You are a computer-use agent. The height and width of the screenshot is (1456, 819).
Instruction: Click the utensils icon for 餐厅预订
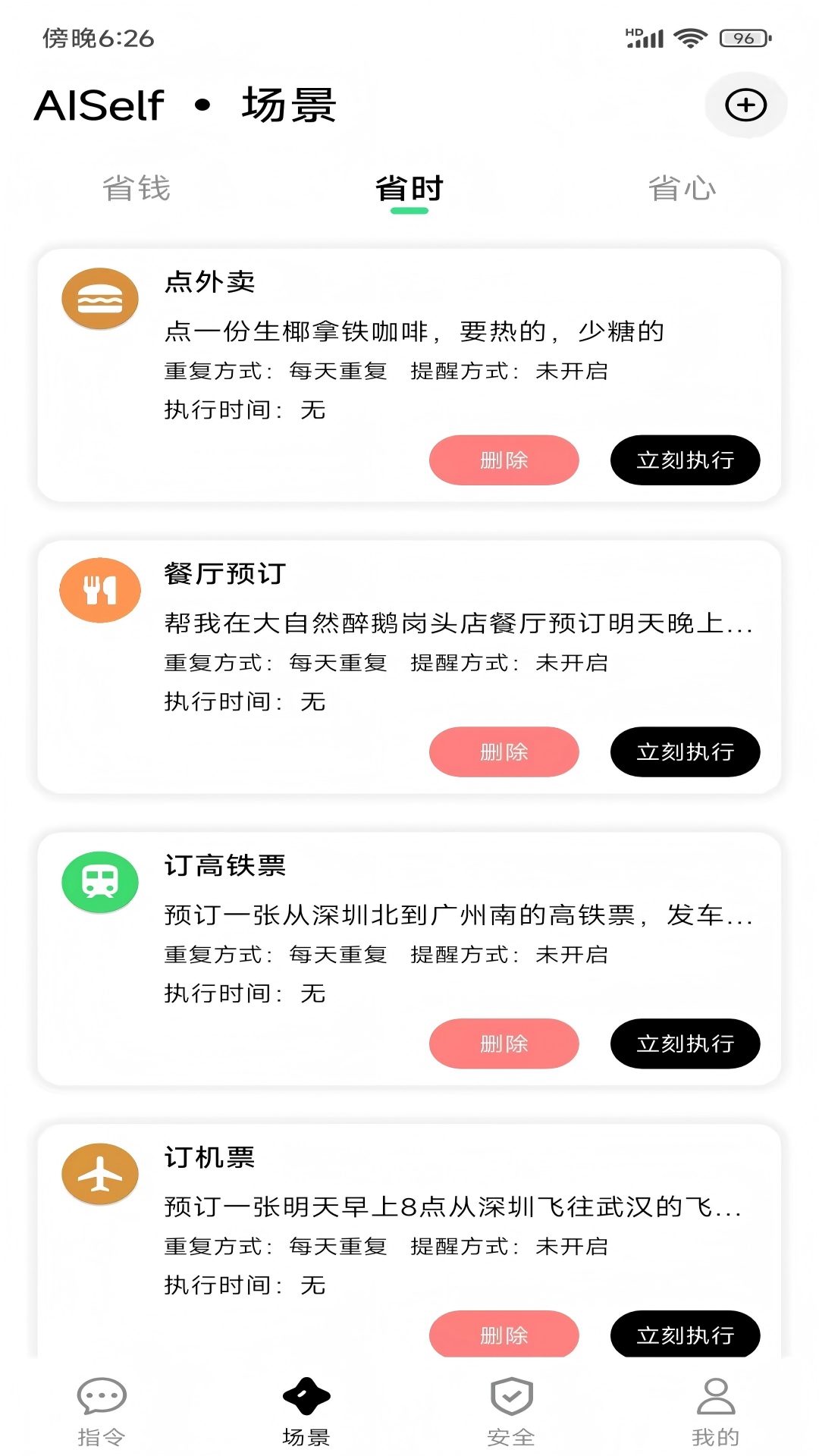point(99,589)
